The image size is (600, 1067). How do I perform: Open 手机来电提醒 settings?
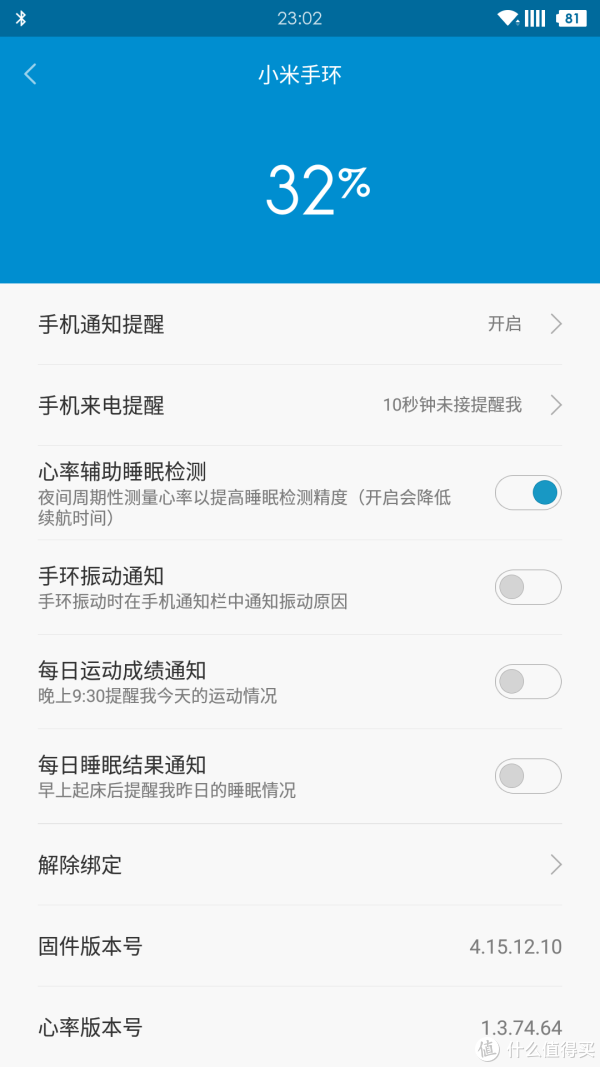[300, 406]
